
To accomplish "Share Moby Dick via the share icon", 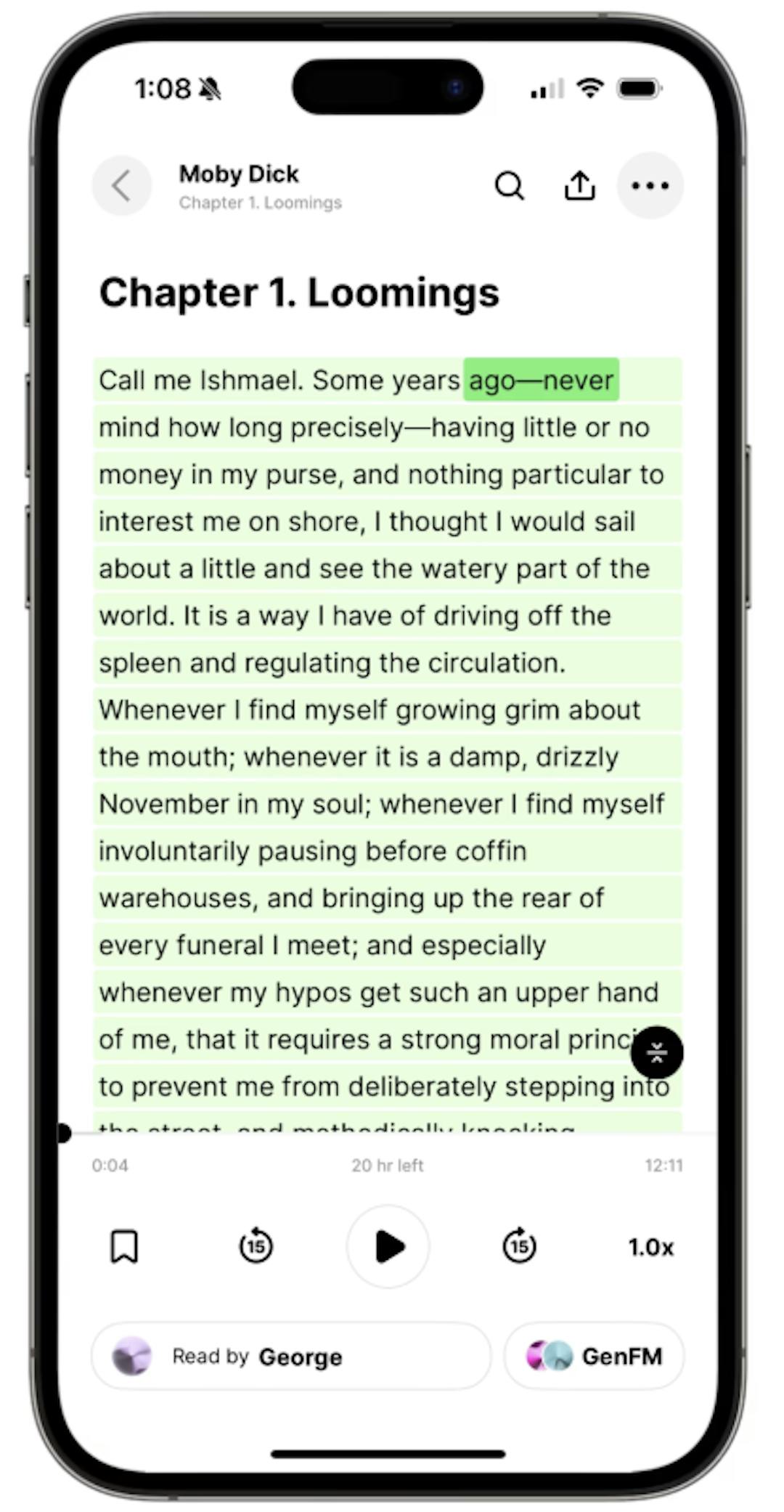I will tap(579, 185).
